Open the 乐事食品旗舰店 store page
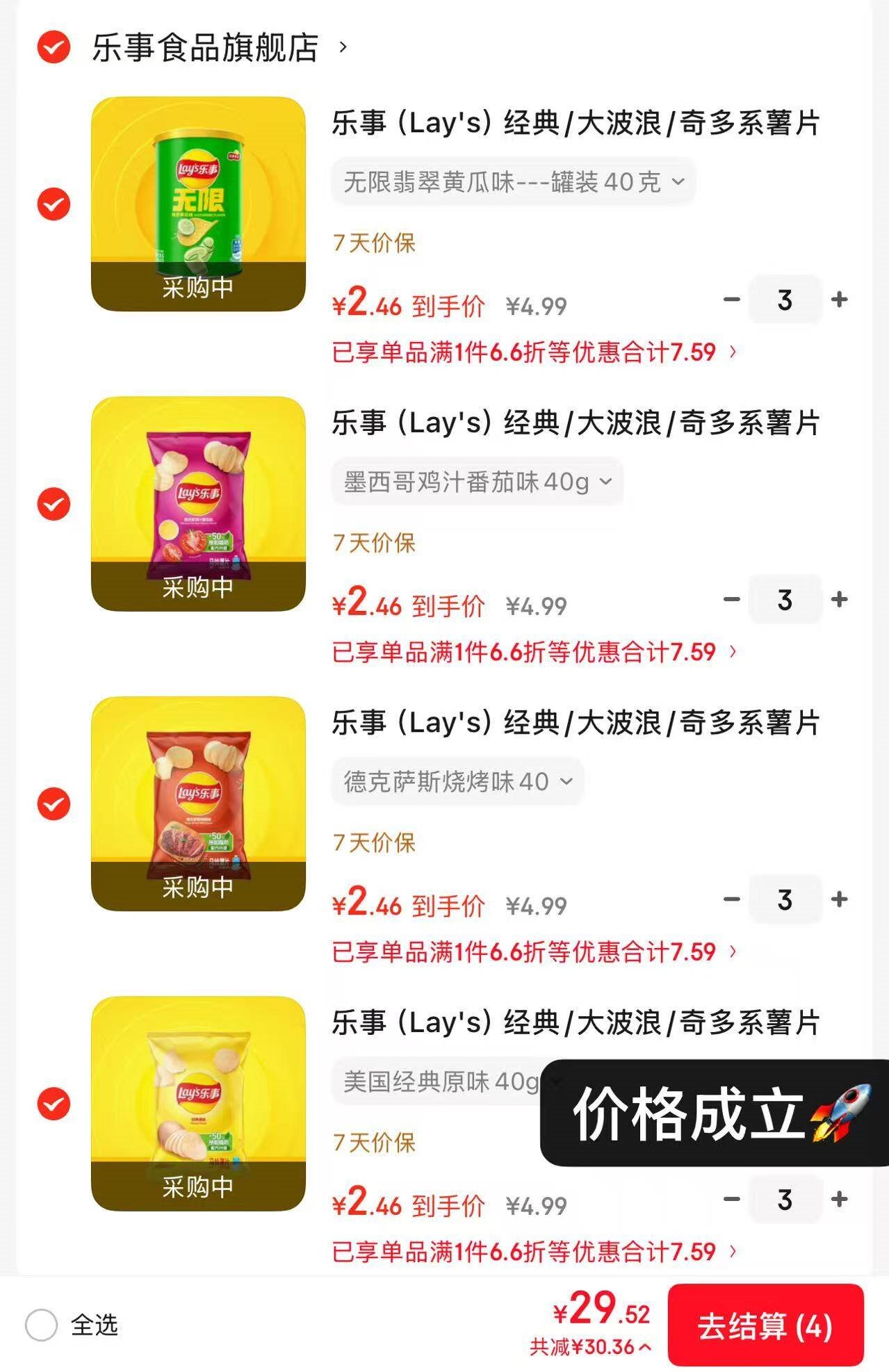This screenshot has width=889, height=1372. tap(205, 48)
